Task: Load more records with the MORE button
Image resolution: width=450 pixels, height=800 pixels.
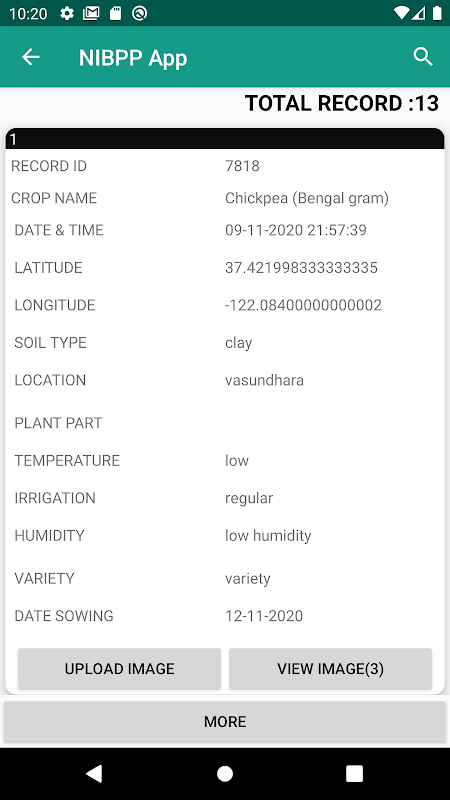Action: point(225,721)
